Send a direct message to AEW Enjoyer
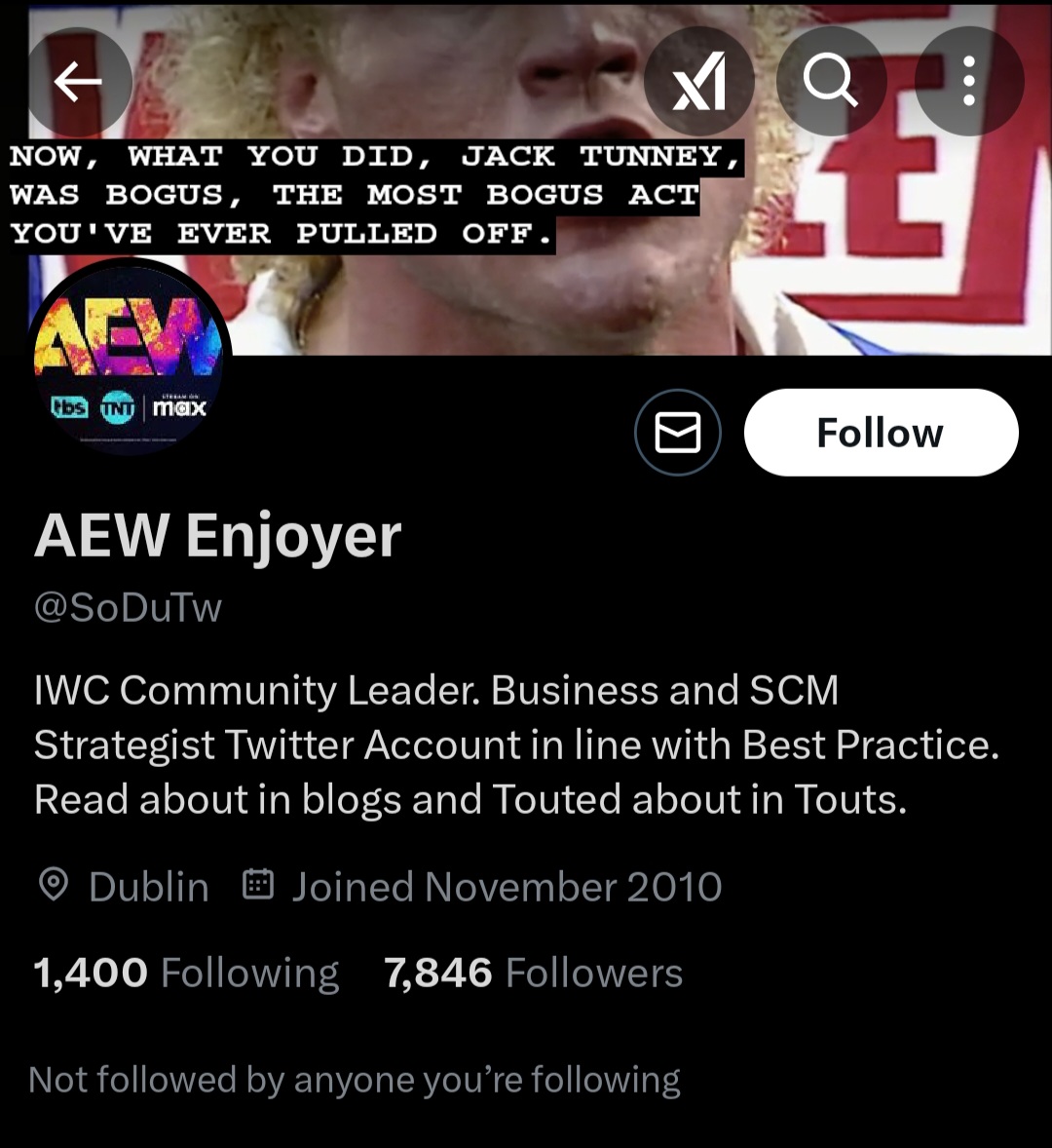The height and width of the screenshot is (1148, 1052). click(x=678, y=433)
